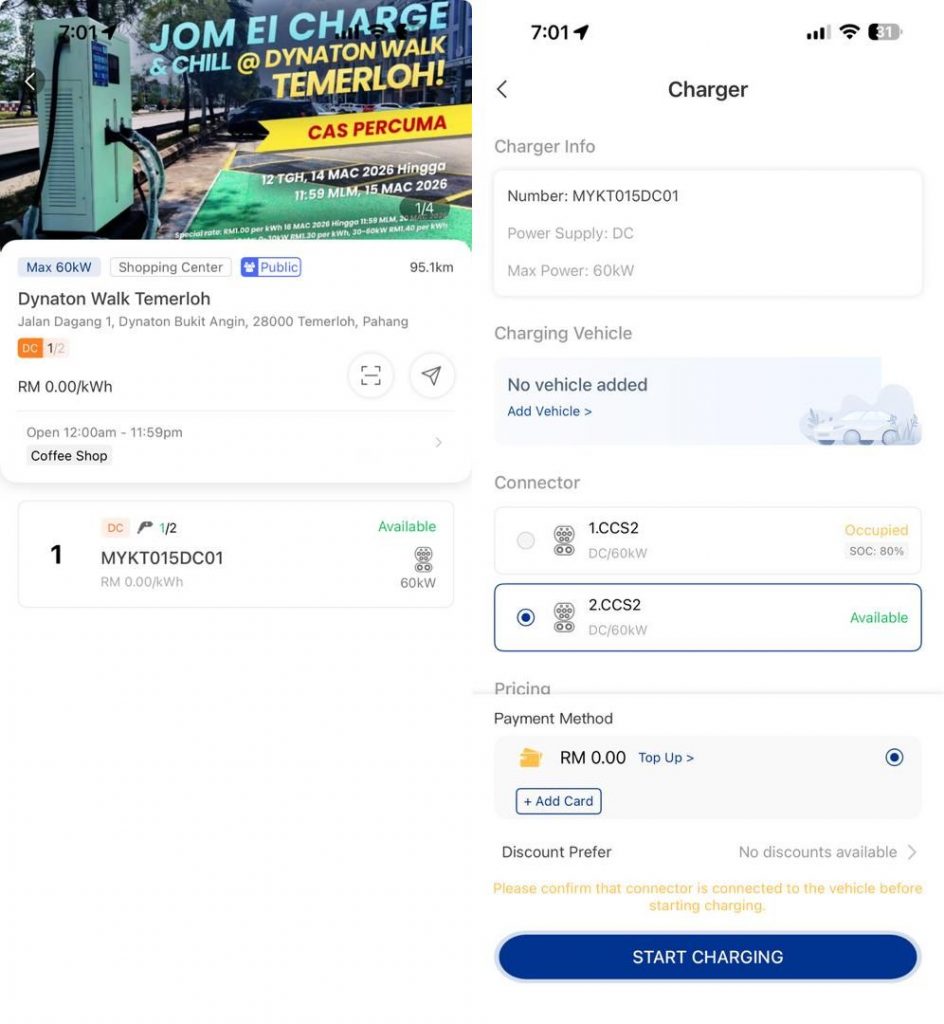Tap Top Up next to balance
944x1024 pixels.
[x=666, y=758]
